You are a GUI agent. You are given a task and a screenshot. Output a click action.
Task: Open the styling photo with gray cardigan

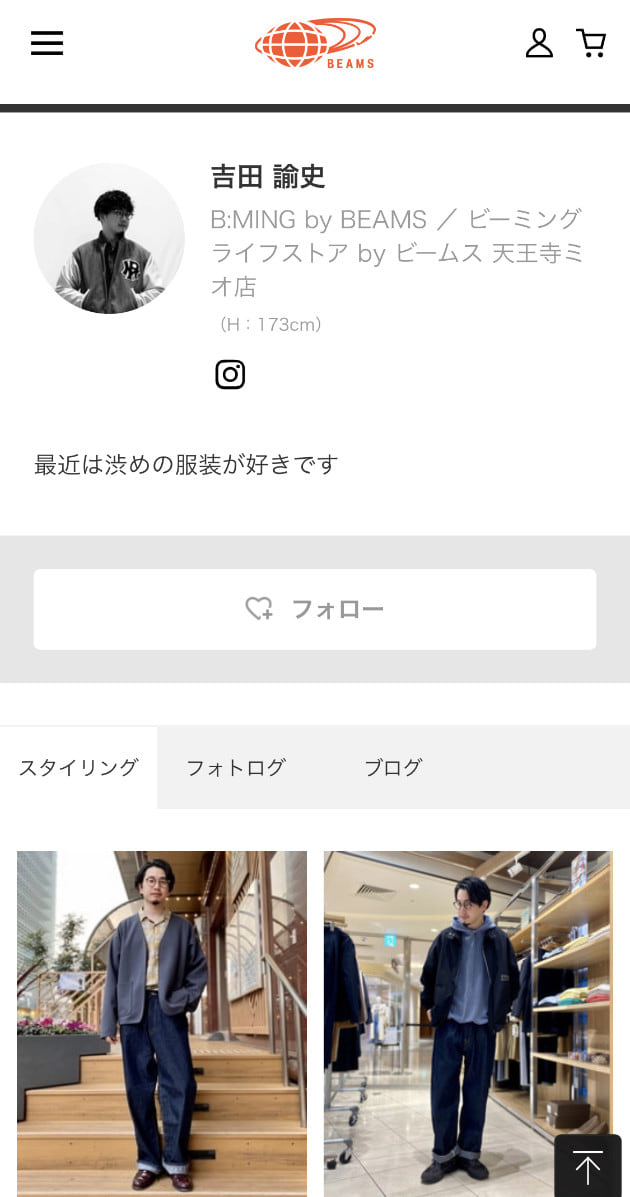tap(162, 1020)
